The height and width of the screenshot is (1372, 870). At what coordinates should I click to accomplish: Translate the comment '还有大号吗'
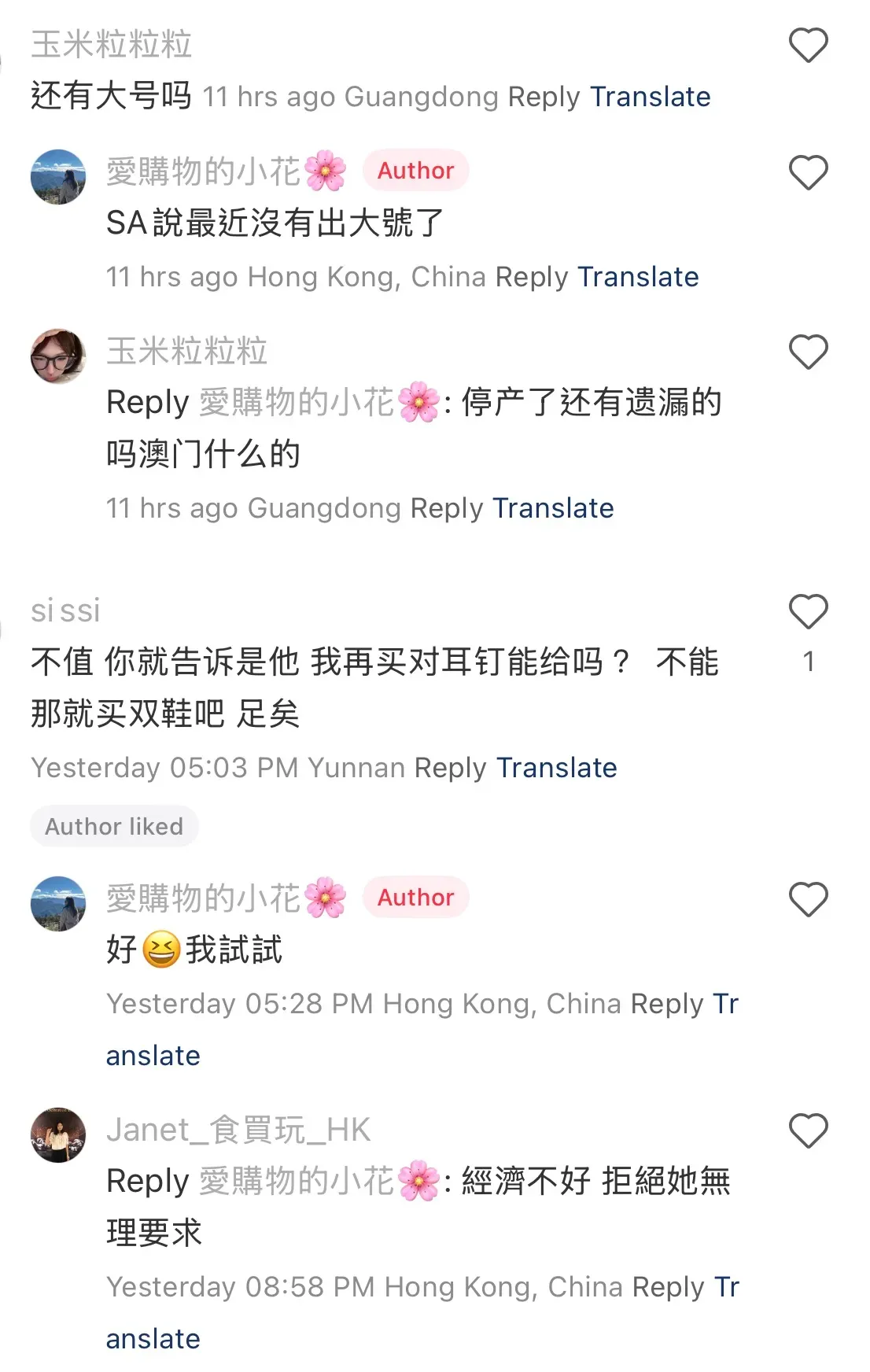(x=650, y=97)
